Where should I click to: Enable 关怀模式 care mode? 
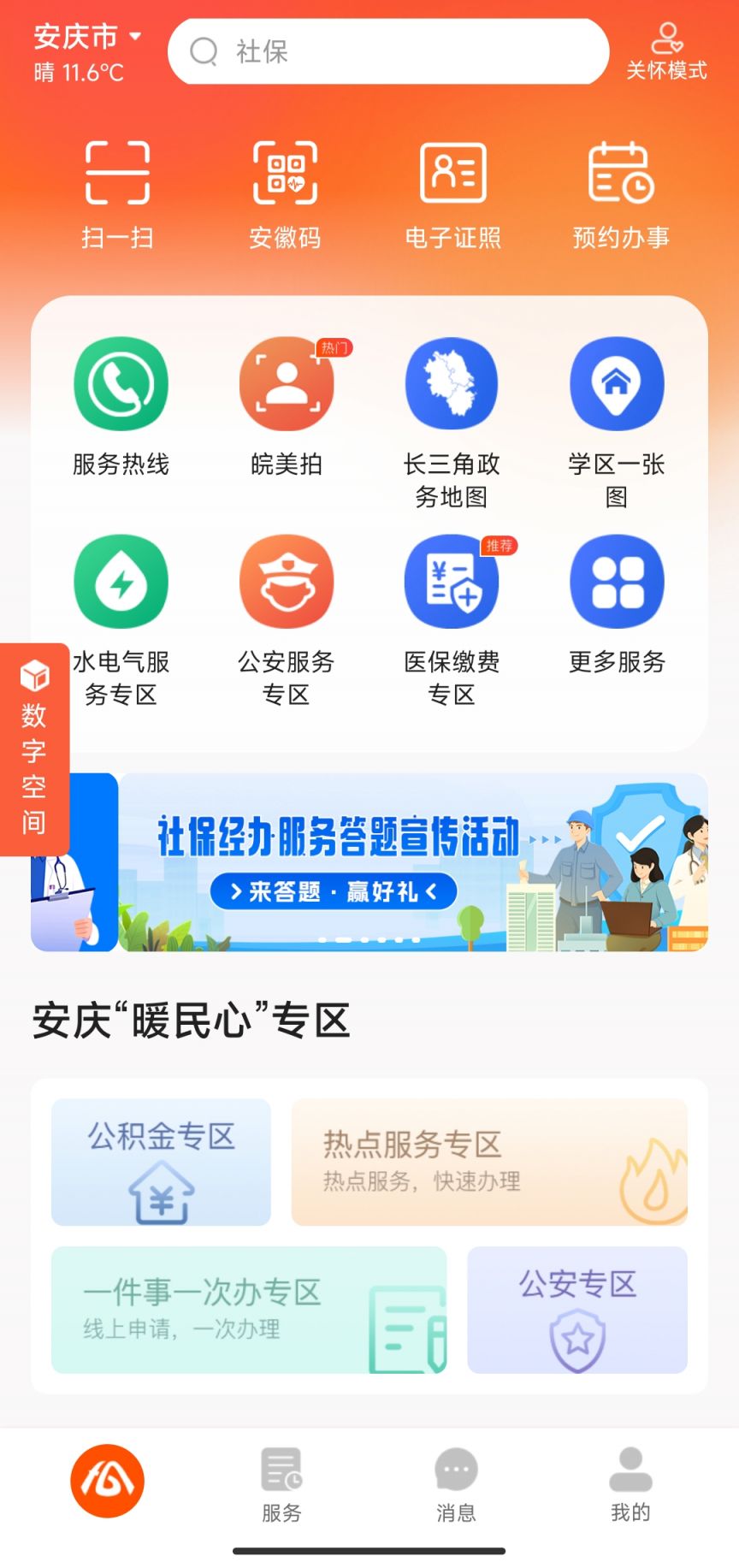coord(666,52)
